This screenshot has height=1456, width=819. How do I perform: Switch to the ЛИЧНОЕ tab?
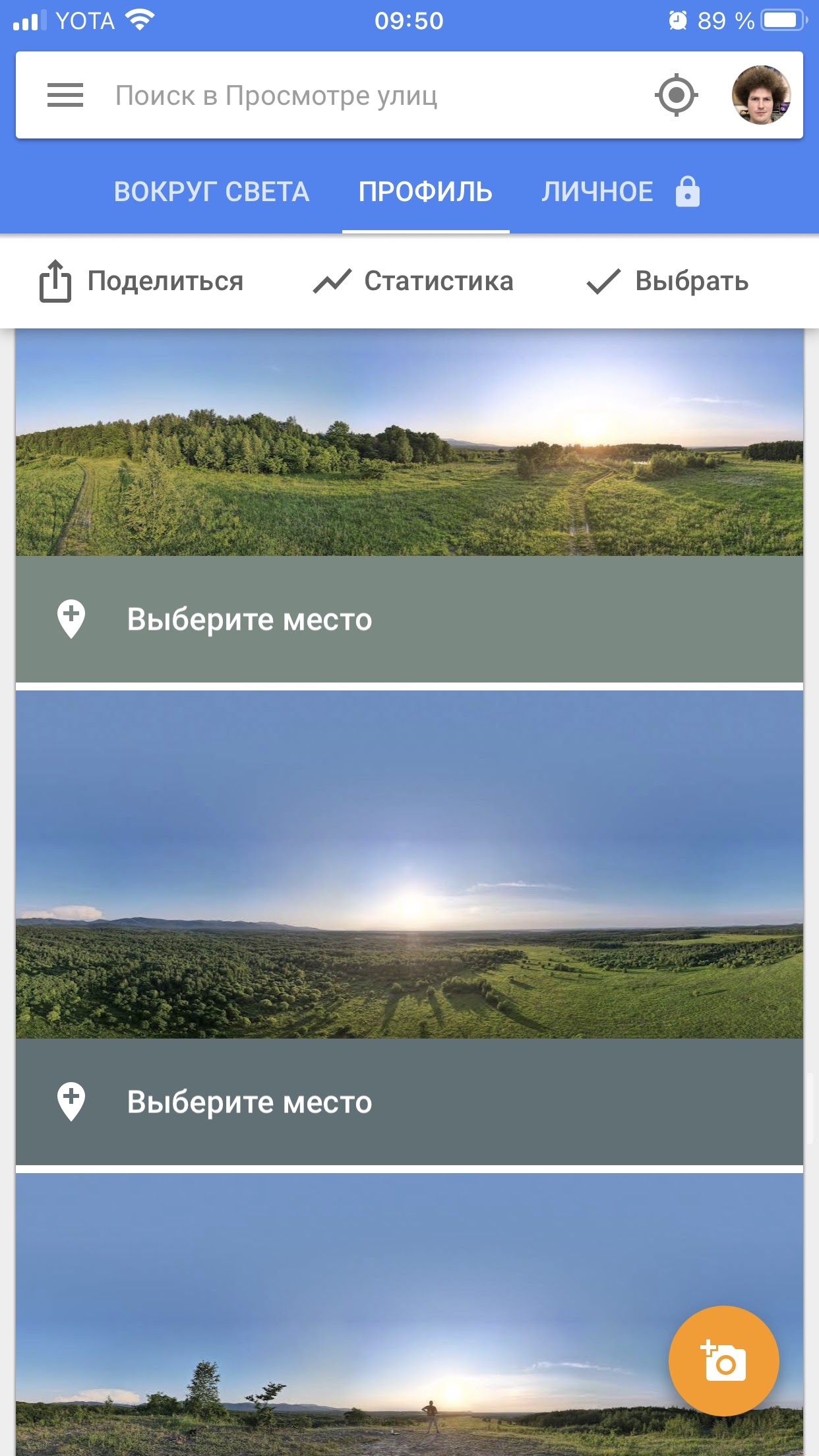tap(621, 192)
